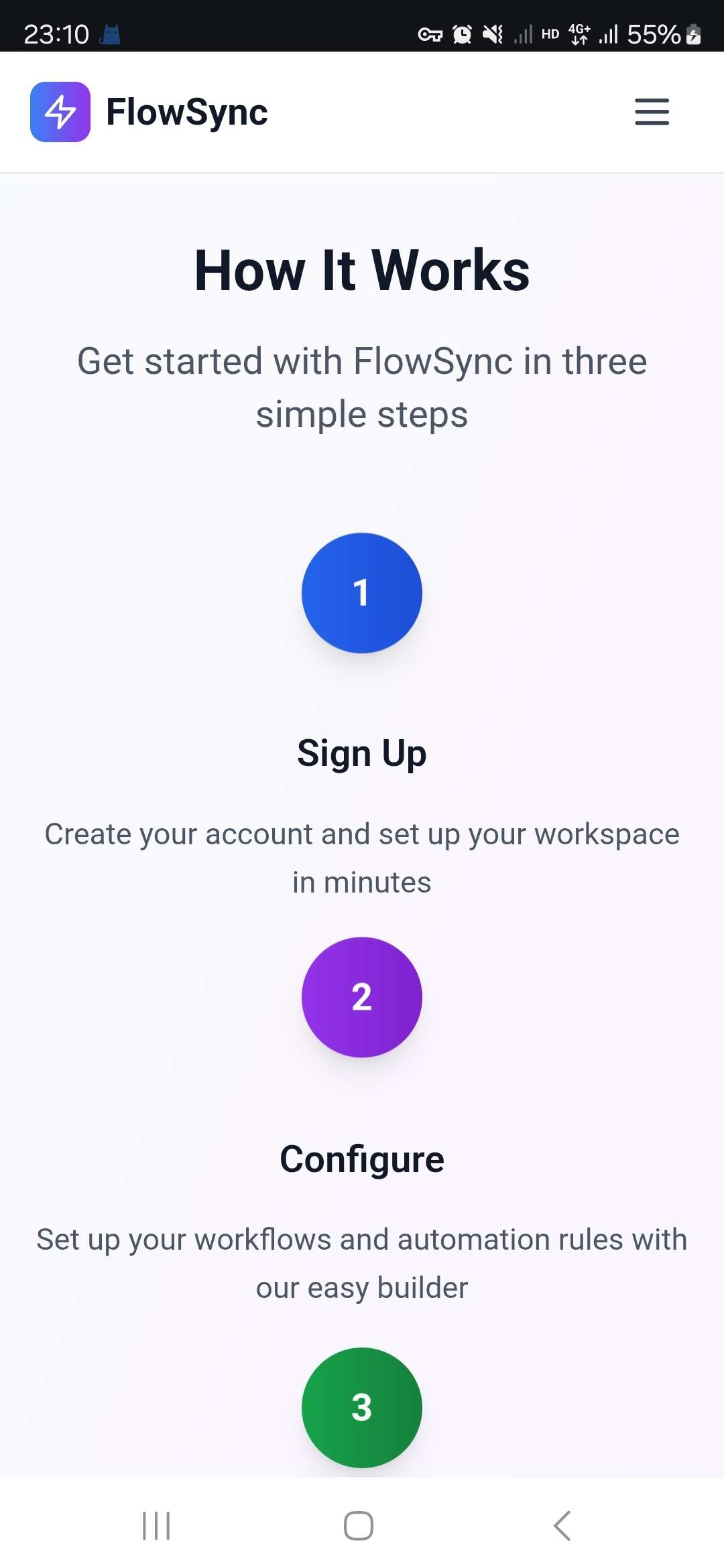Tap the FlowSync logo to go home
The width and height of the screenshot is (724, 1568).
149,112
